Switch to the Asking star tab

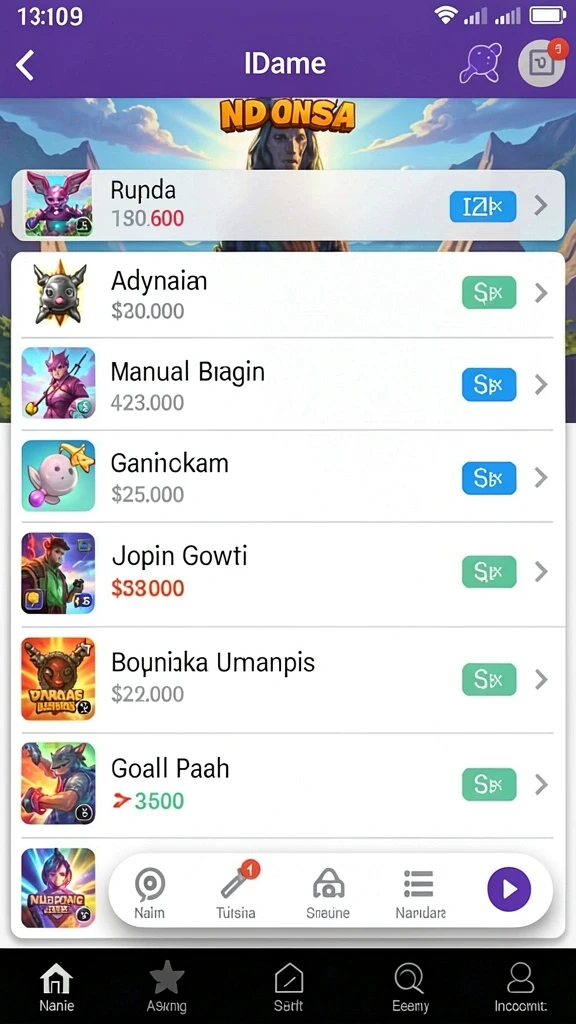click(x=167, y=986)
